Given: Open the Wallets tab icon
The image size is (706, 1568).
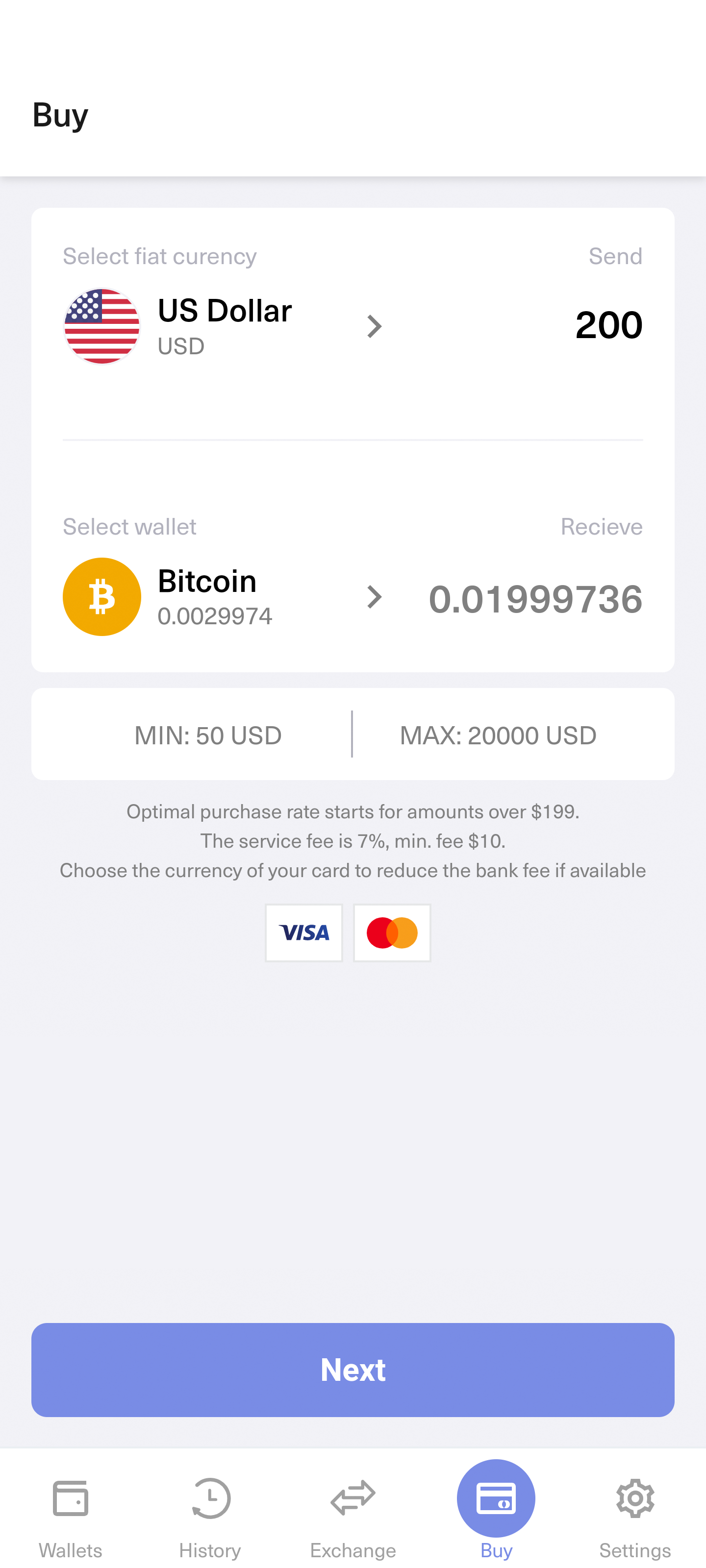Looking at the screenshot, I should [70, 1498].
